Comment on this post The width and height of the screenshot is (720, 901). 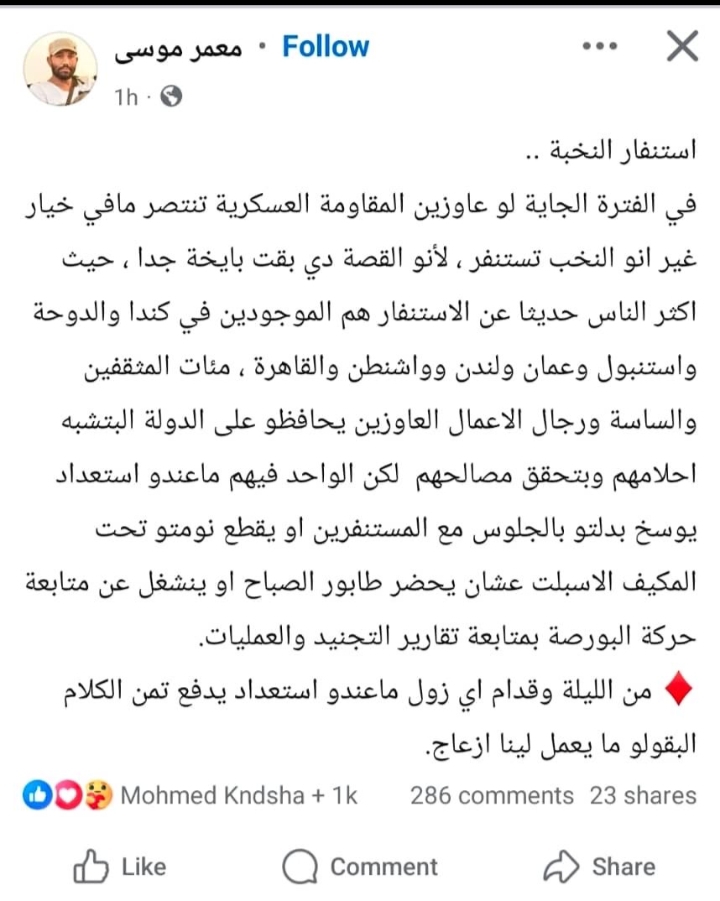(x=360, y=866)
